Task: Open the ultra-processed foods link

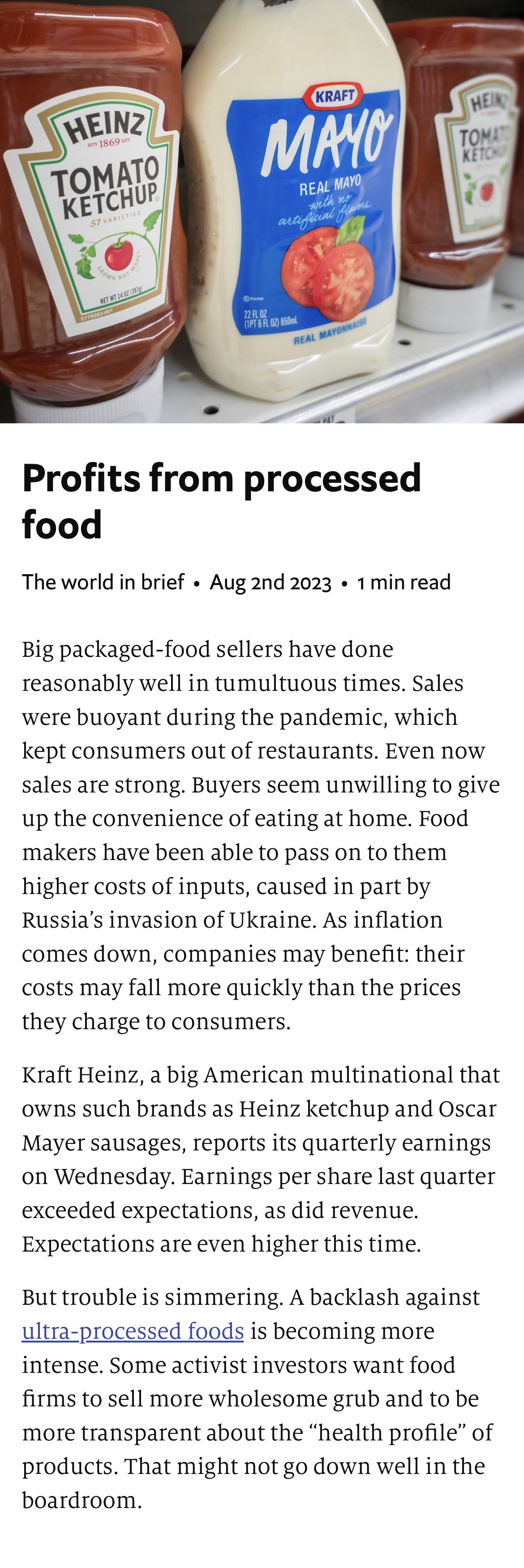Action: point(133,1331)
